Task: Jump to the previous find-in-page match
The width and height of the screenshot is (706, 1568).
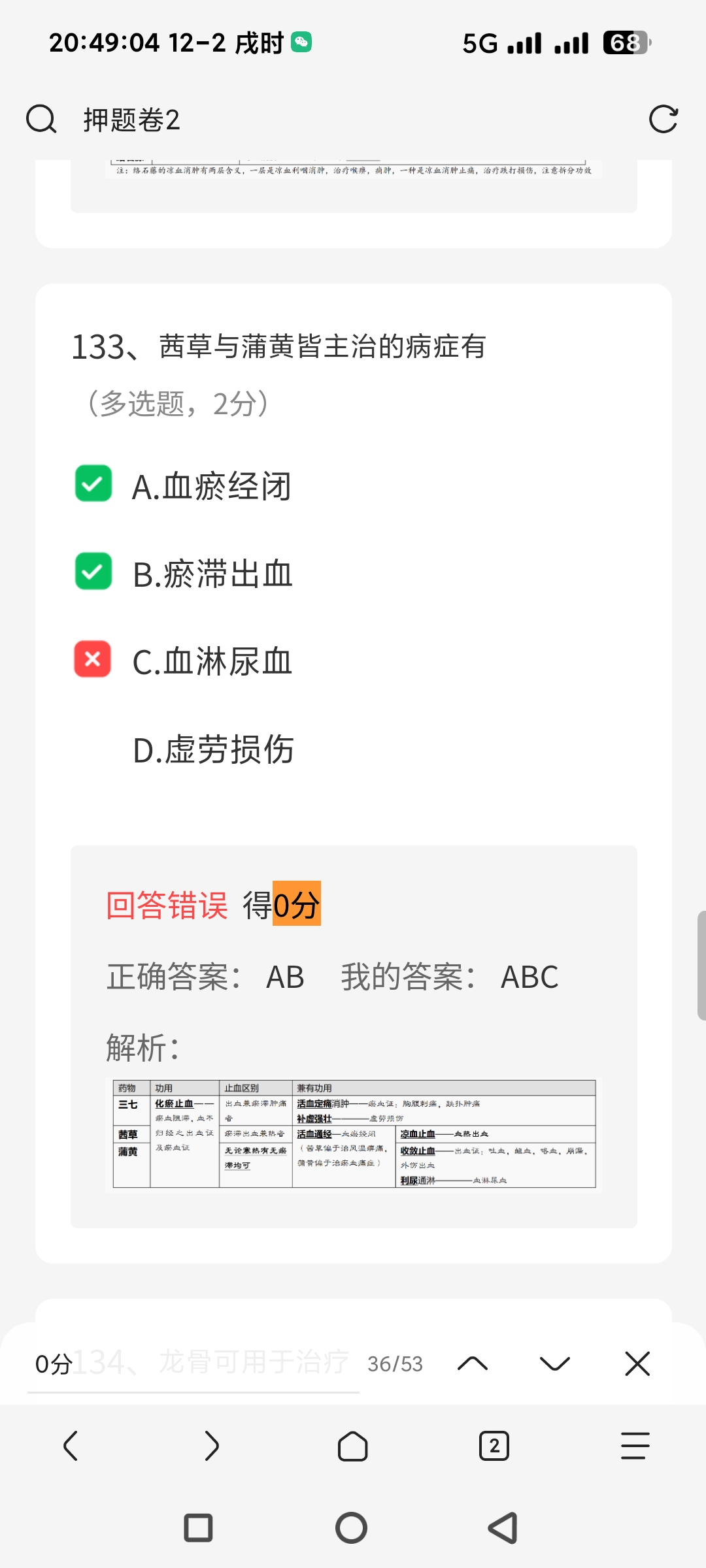Action: (473, 1364)
